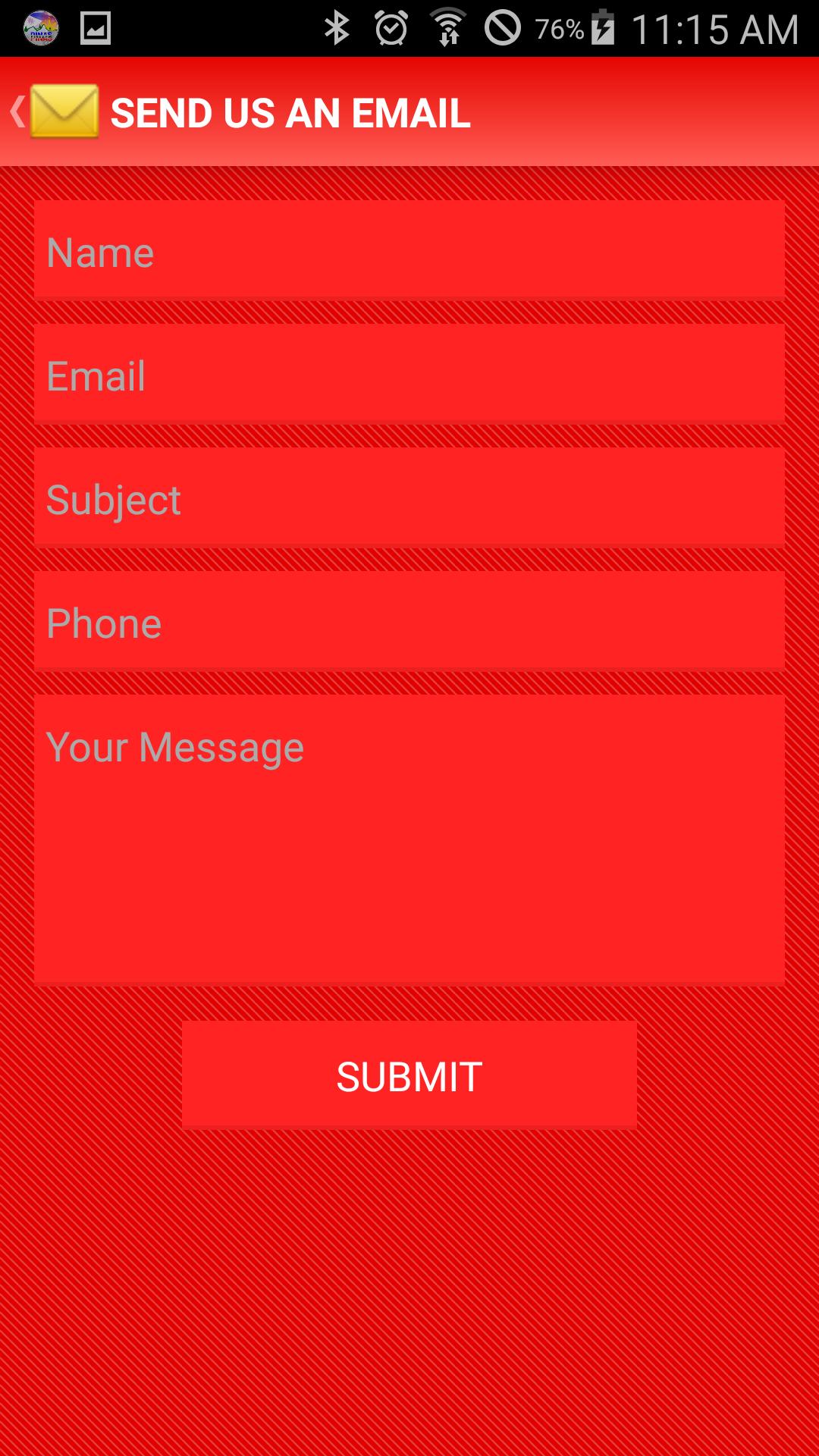
Task: Focus the Email input field
Action: tap(409, 374)
